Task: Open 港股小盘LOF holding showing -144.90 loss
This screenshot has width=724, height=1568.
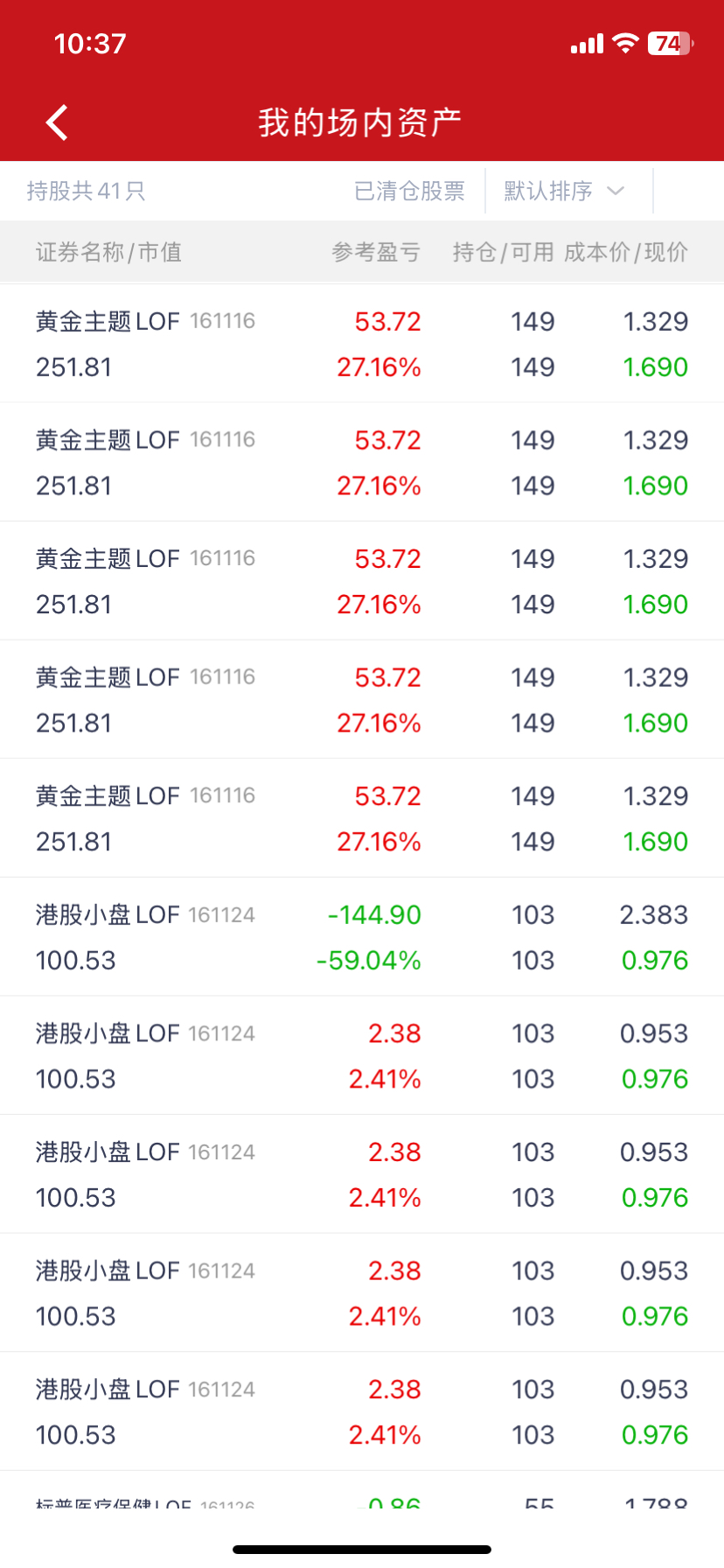Action: point(362,937)
